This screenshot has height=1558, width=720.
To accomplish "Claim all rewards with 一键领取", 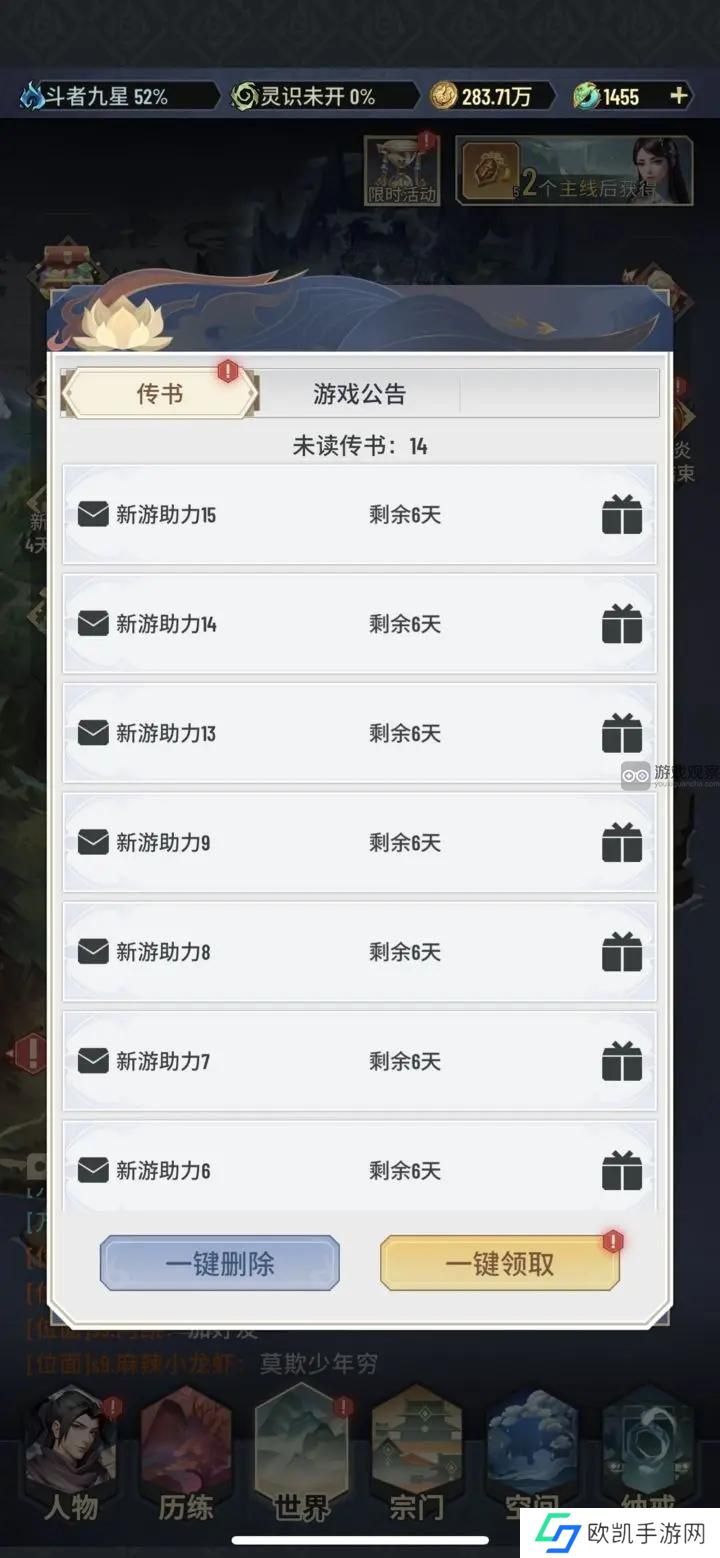I will pyautogui.click(x=499, y=1264).
